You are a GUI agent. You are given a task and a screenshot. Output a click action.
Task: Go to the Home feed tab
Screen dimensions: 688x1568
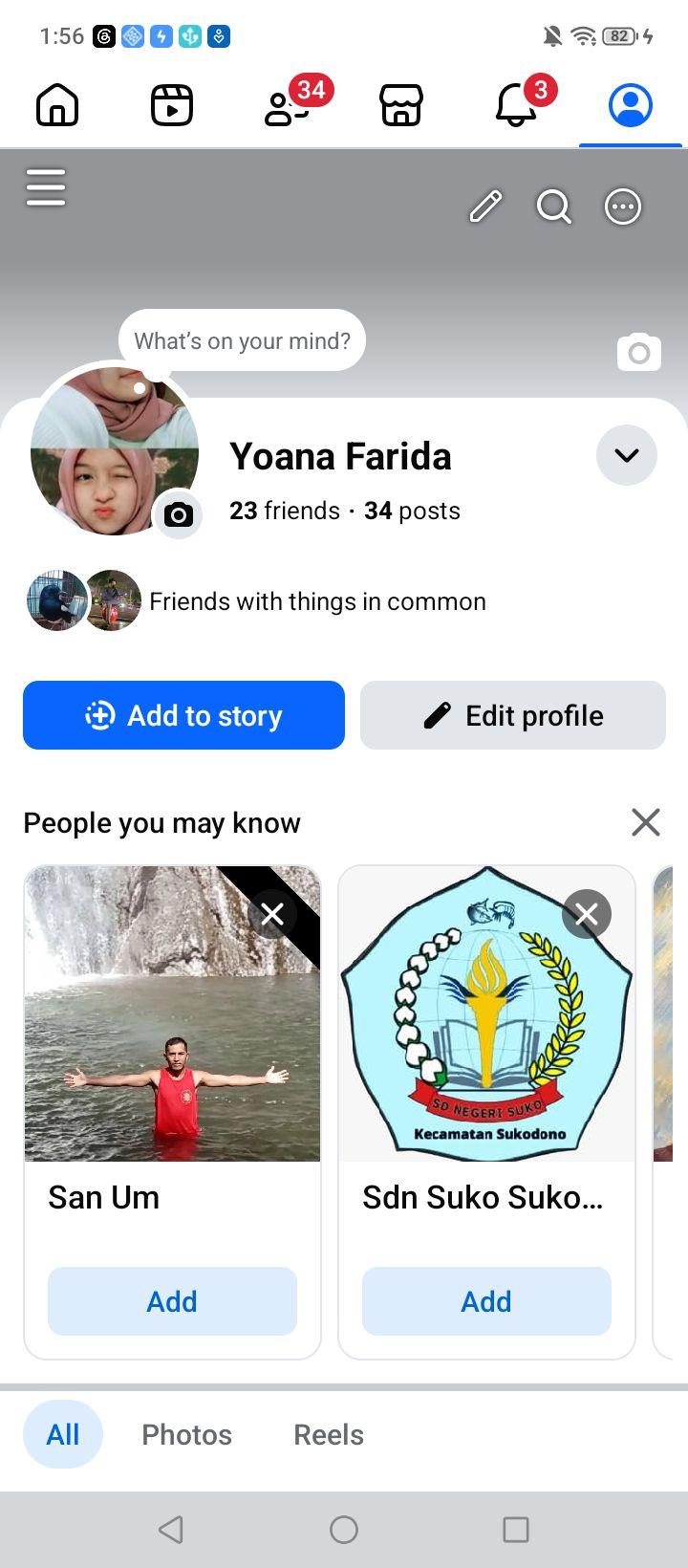point(57,105)
